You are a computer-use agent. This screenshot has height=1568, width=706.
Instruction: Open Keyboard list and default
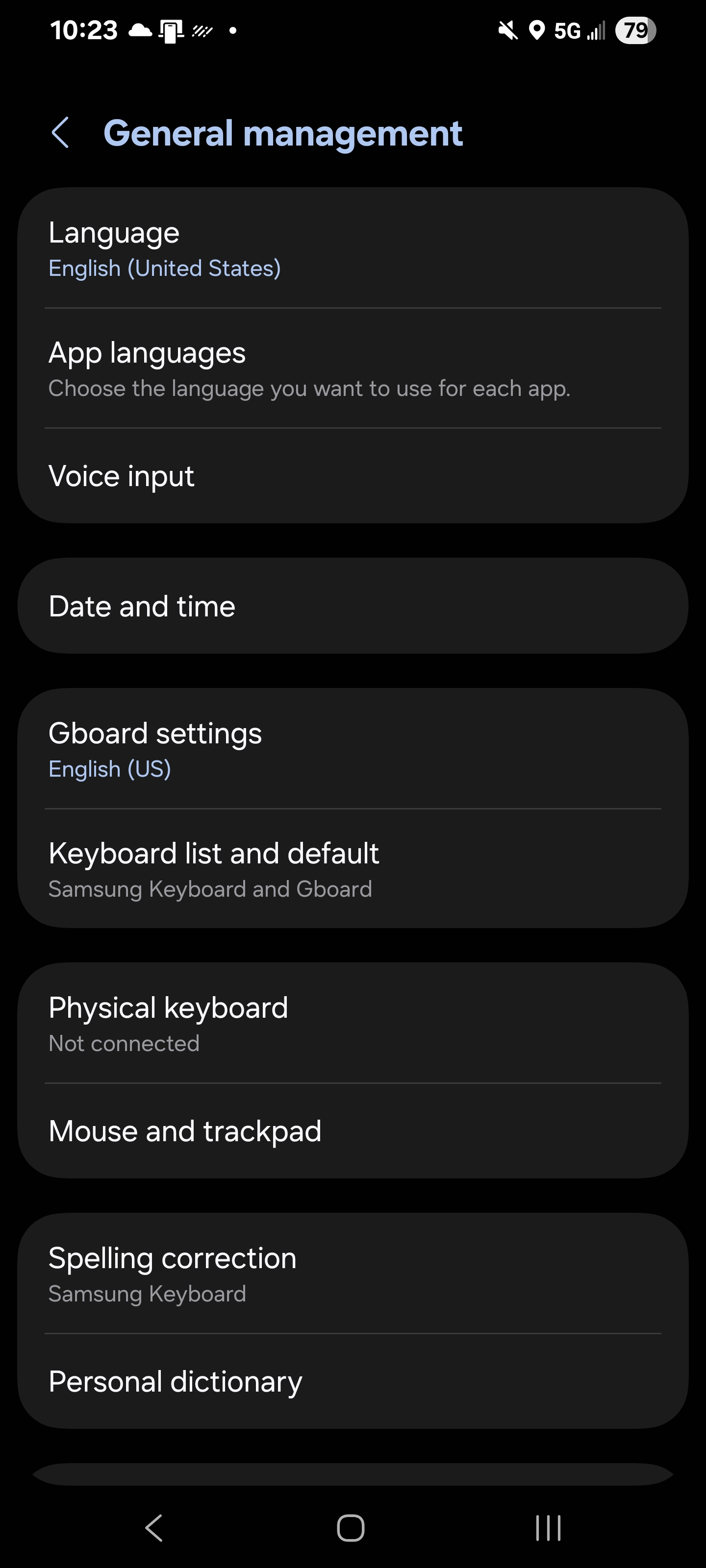(x=353, y=869)
